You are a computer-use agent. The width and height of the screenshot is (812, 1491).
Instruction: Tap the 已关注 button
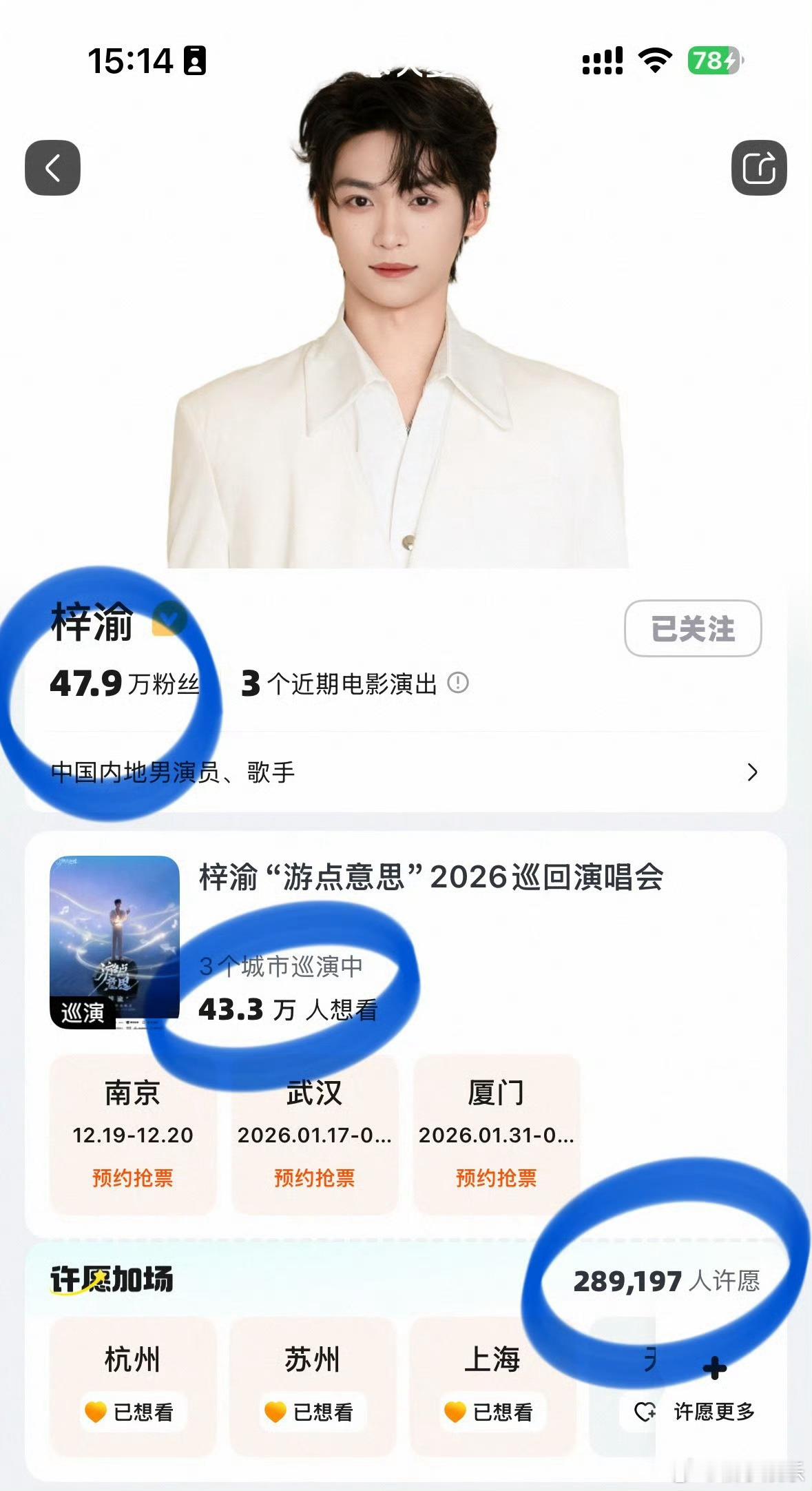(692, 628)
